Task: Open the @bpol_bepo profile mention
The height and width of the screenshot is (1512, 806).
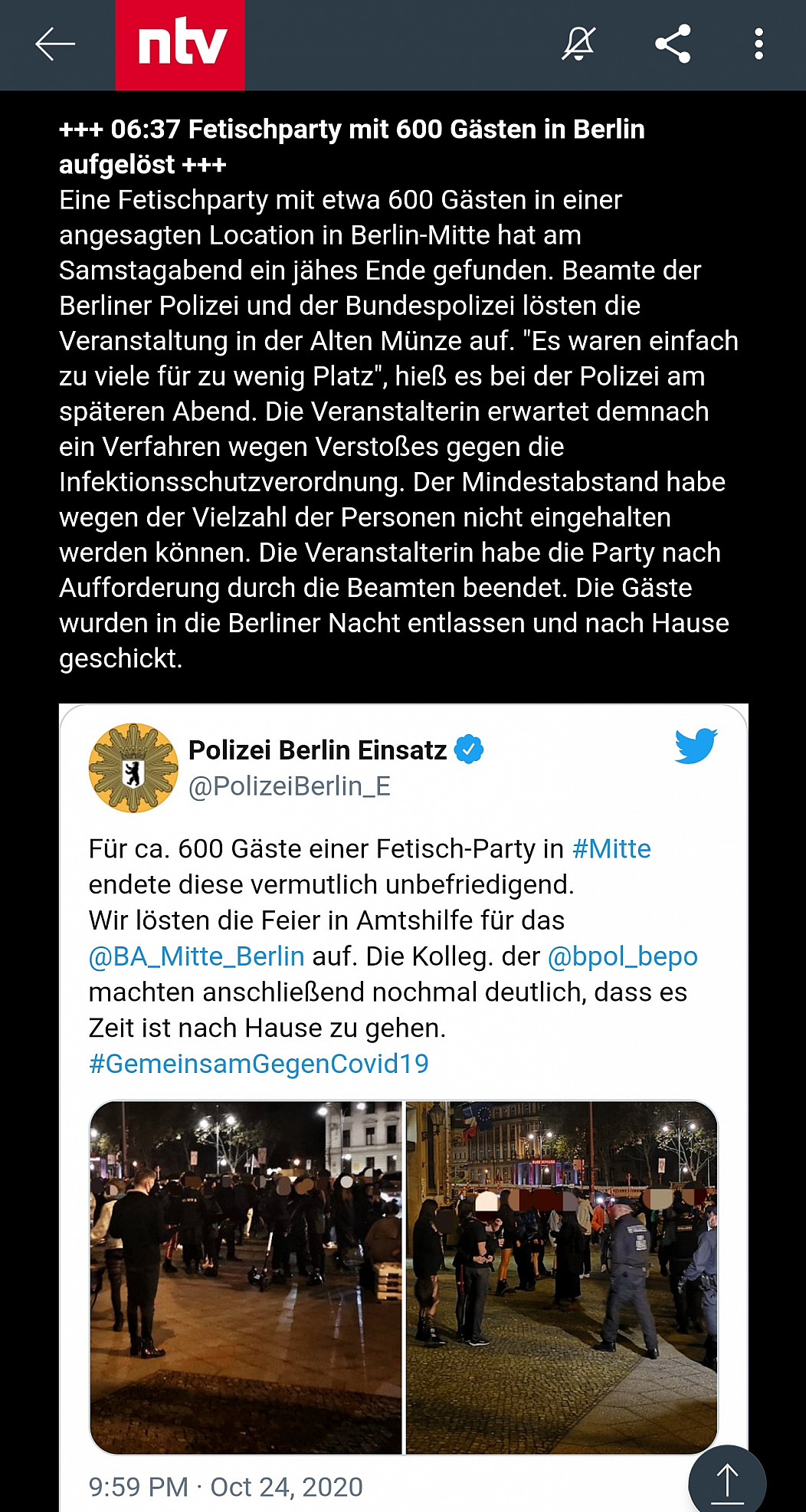Action: coord(622,956)
